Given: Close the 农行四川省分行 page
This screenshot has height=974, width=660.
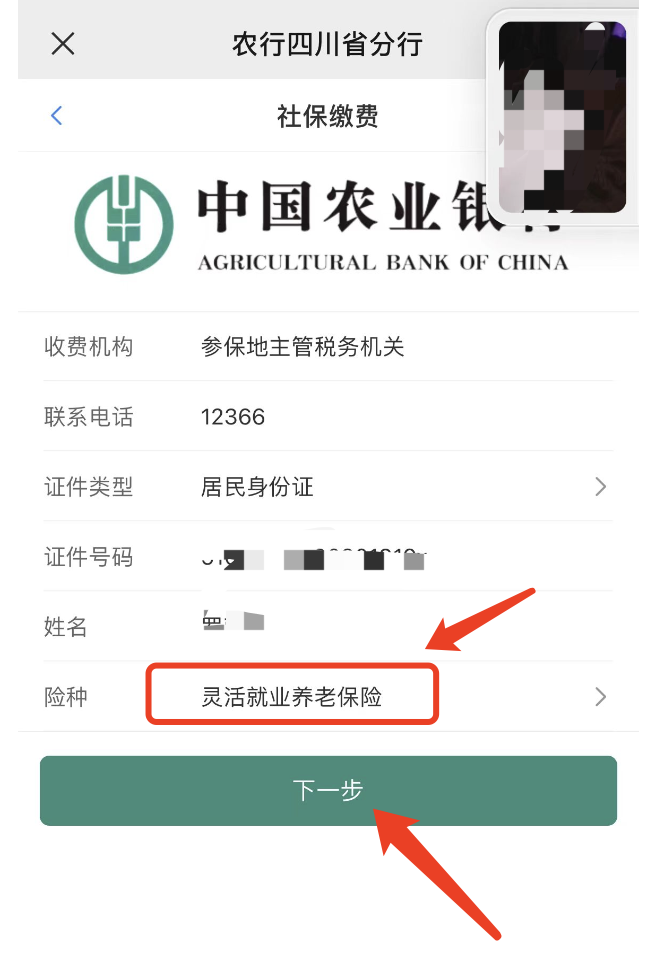Looking at the screenshot, I should click(63, 44).
